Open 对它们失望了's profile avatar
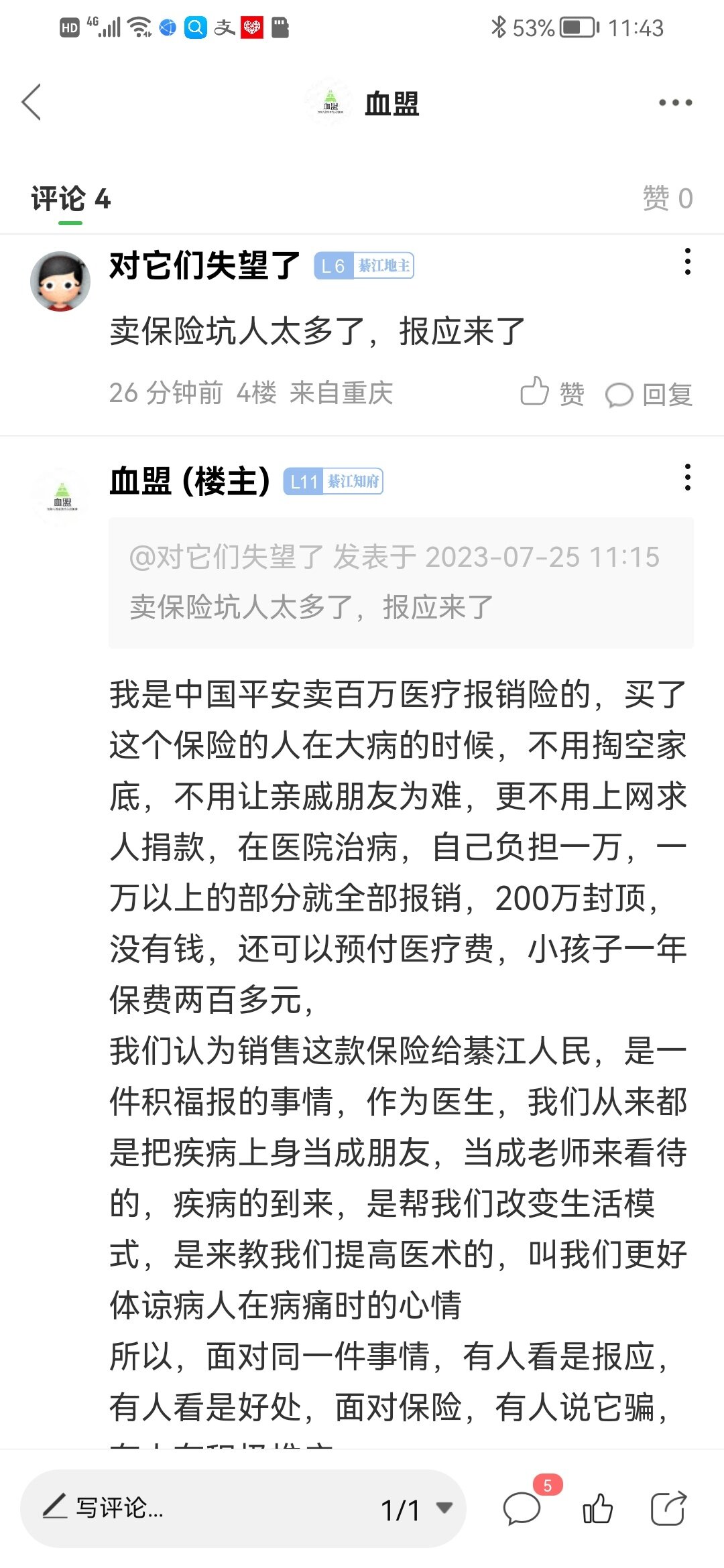The image size is (724, 1568). (60, 281)
